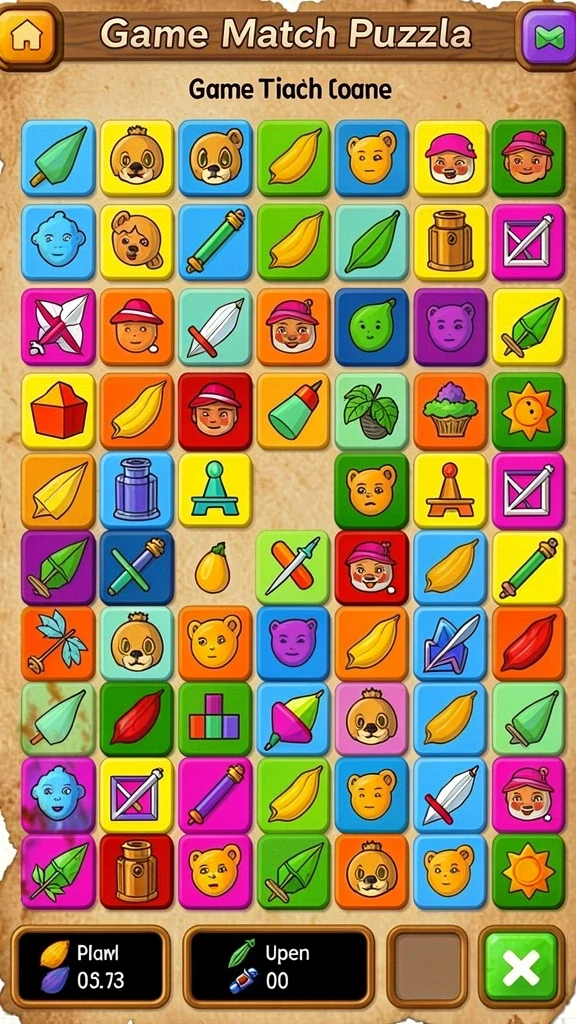Tap the purple pen on the magenta tile

click(215, 795)
